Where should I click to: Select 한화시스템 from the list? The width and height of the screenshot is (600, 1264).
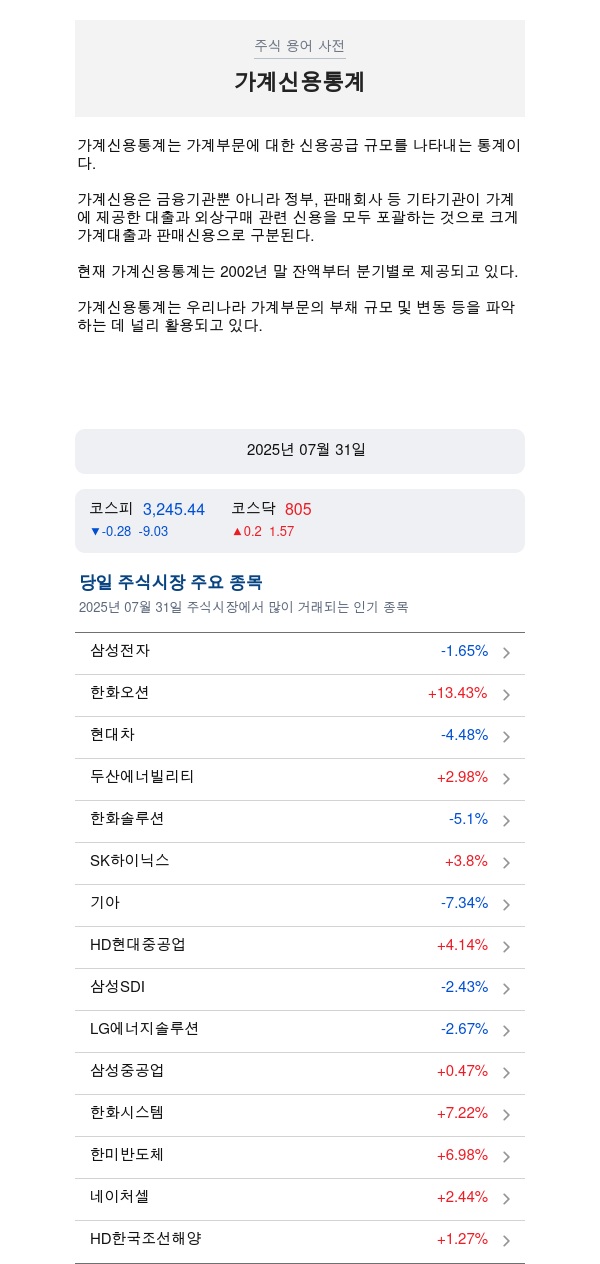[300, 1115]
